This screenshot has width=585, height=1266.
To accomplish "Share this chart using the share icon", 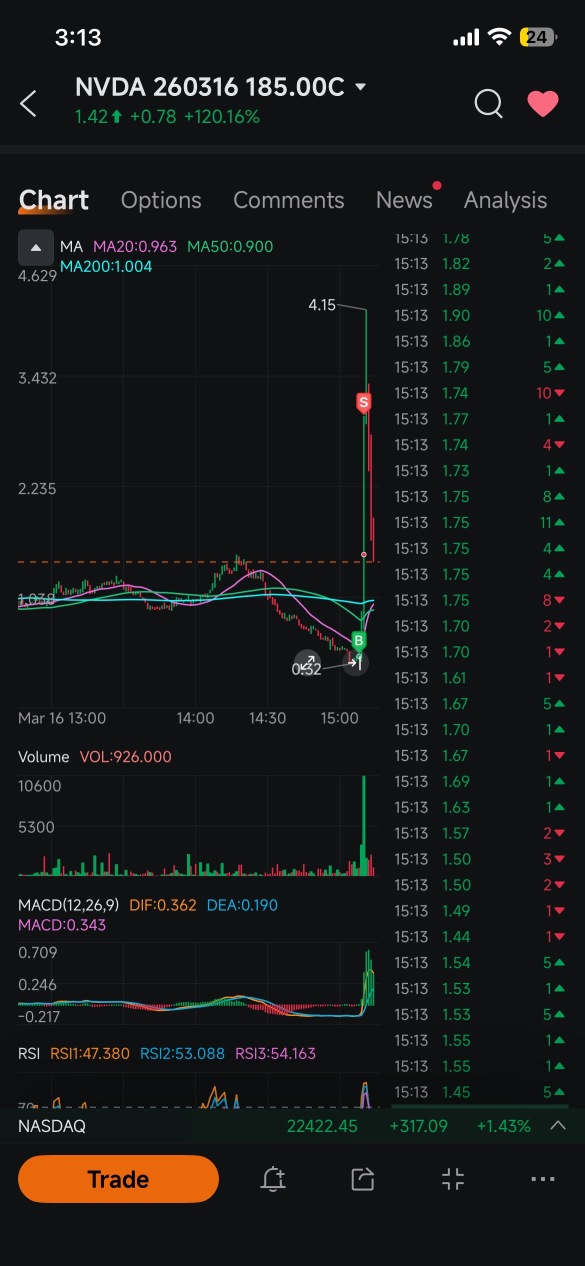I will tap(363, 1179).
